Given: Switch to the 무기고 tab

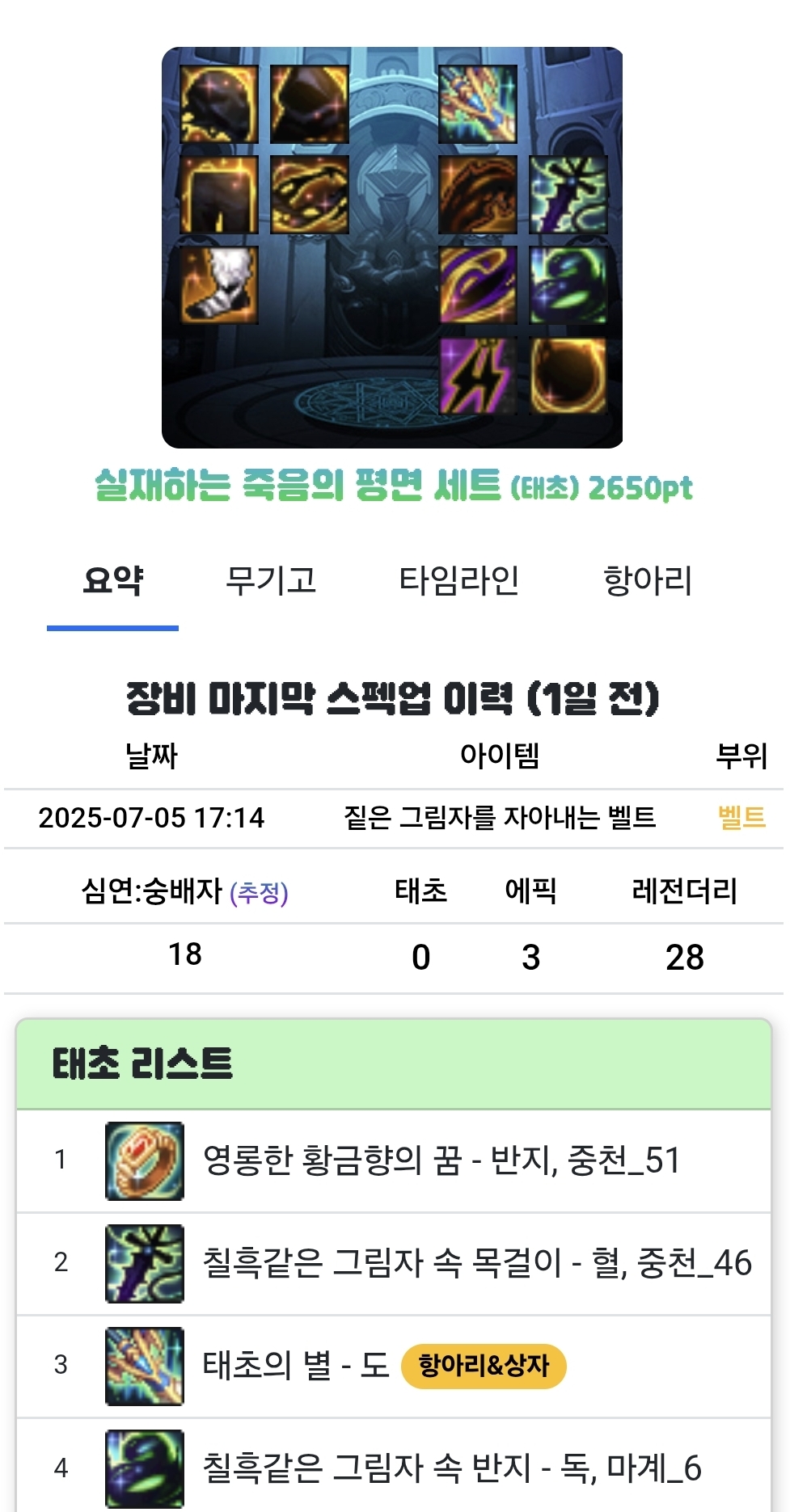Looking at the screenshot, I should [x=270, y=580].
